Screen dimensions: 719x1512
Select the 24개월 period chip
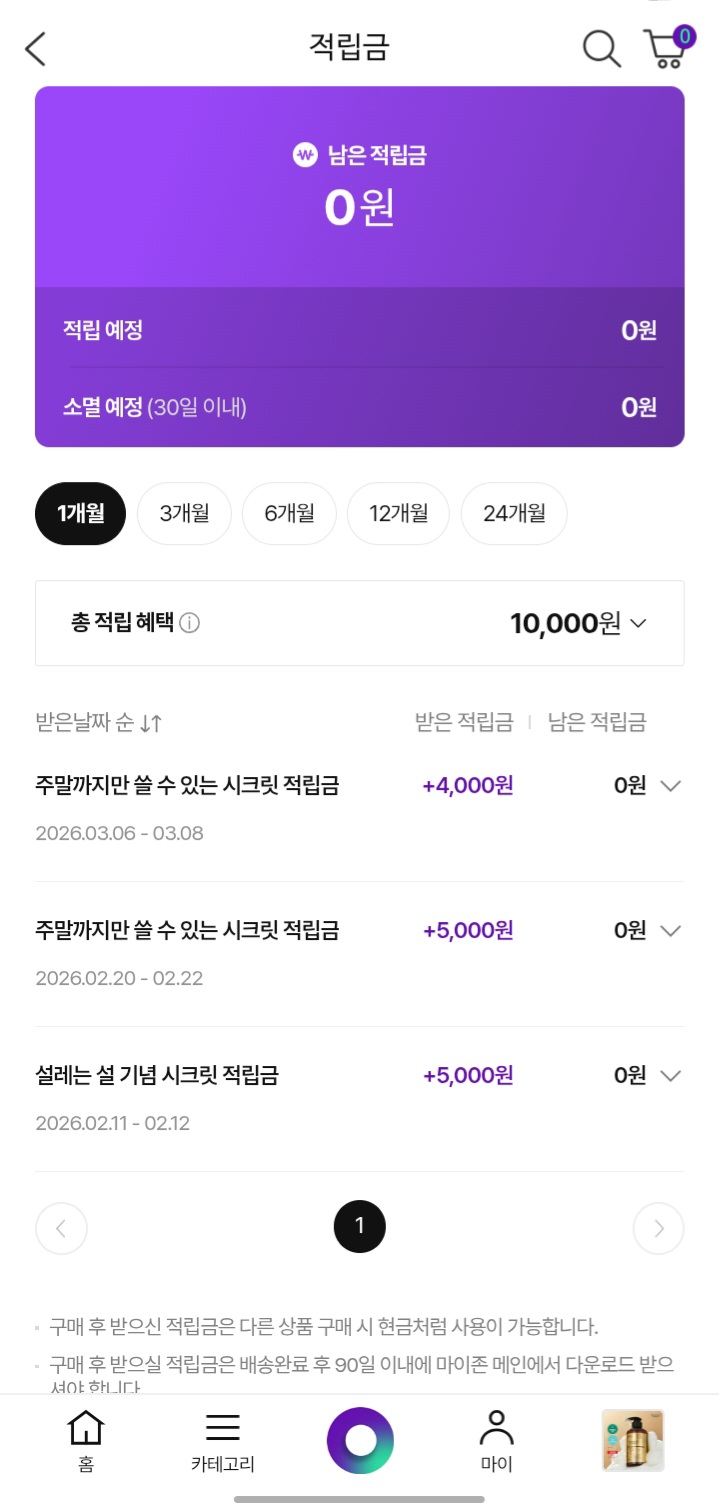click(x=514, y=514)
